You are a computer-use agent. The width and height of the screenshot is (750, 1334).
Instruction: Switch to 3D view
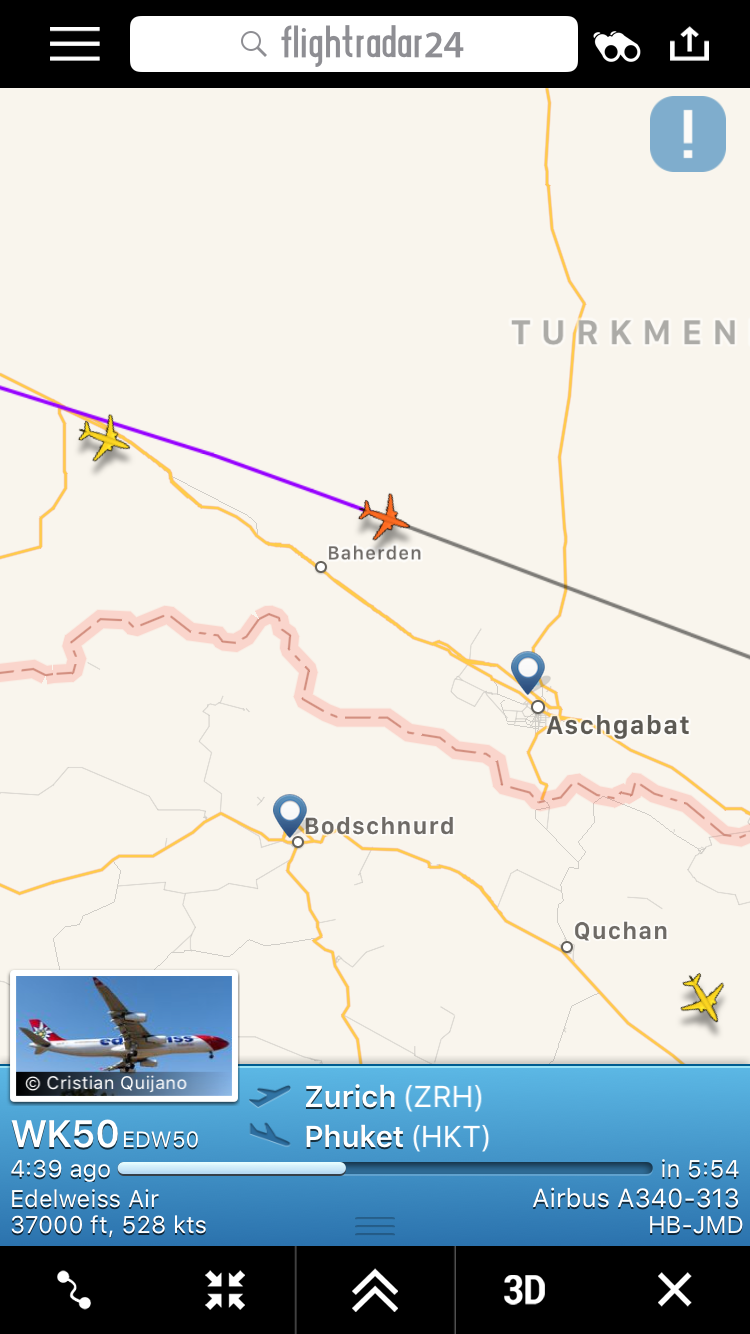[524, 1290]
